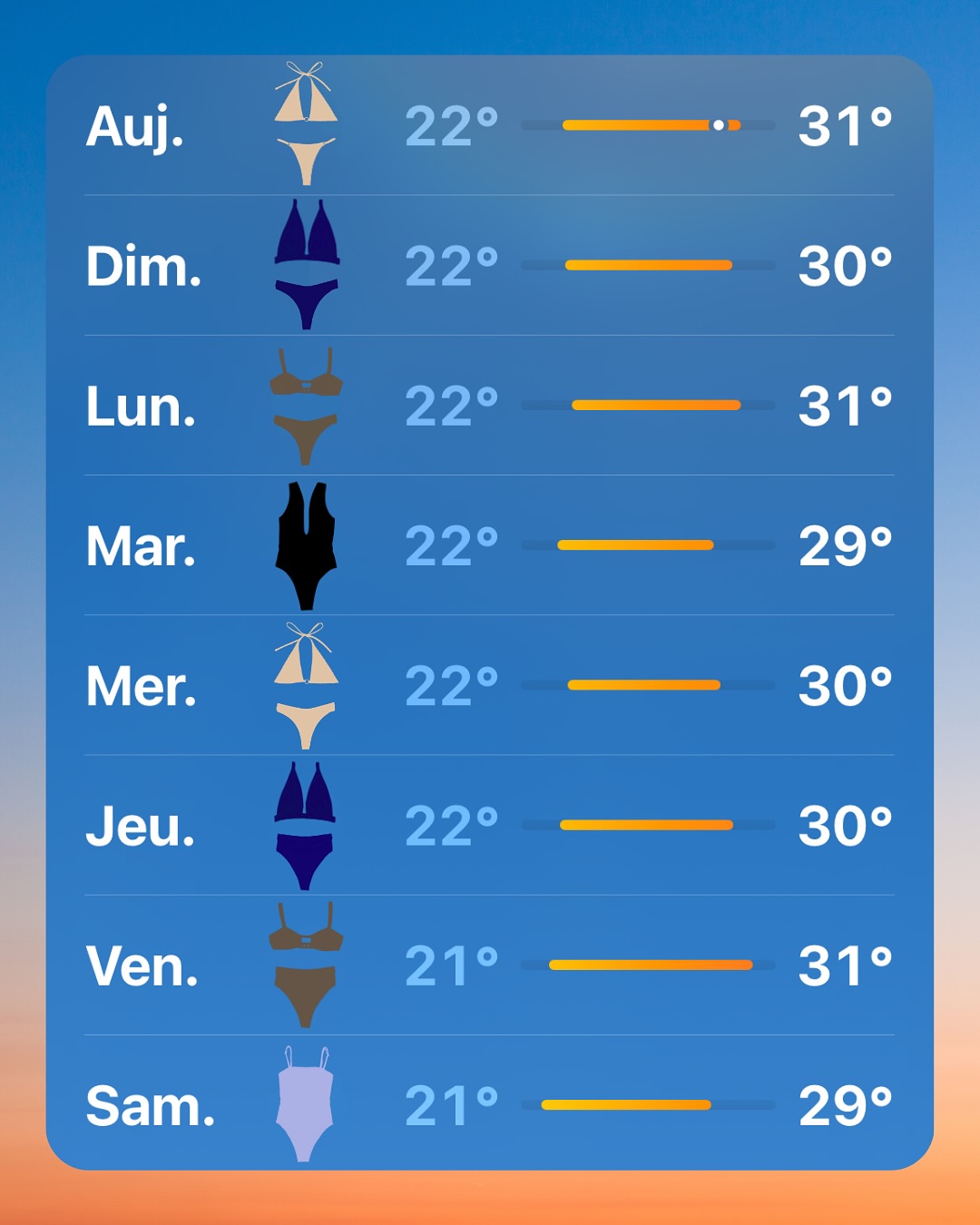Select the 21° low temperature for Sam.

pos(449,1102)
